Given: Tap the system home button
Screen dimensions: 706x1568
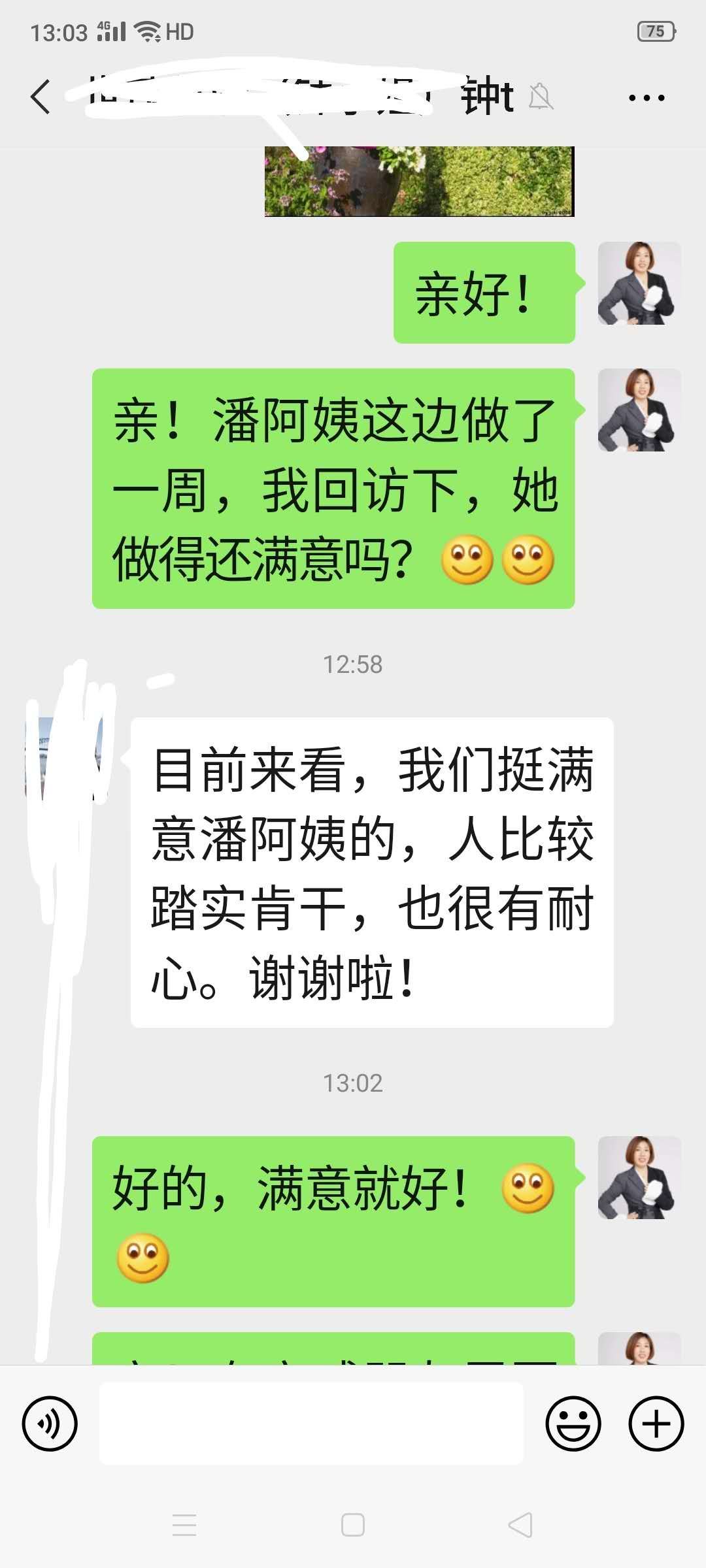Looking at the screenshot, I should click(353, 1525).
